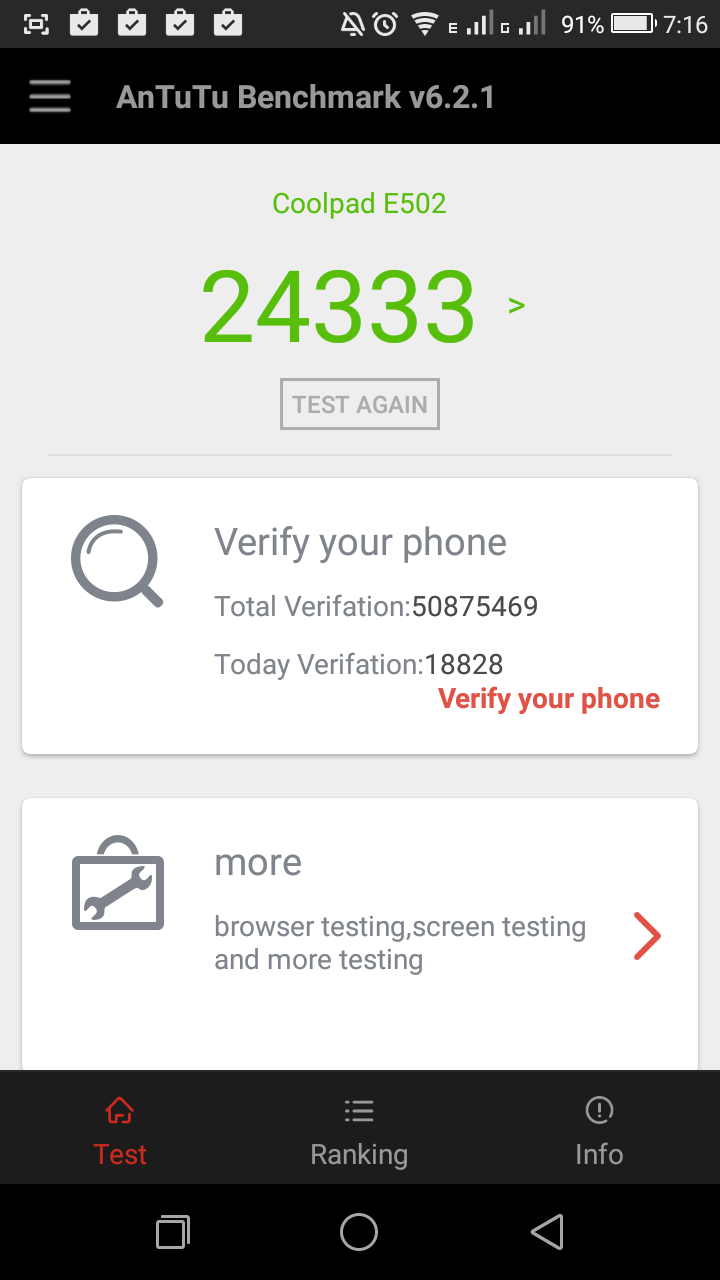Go to home via system home button

(x=359, y=1232)
